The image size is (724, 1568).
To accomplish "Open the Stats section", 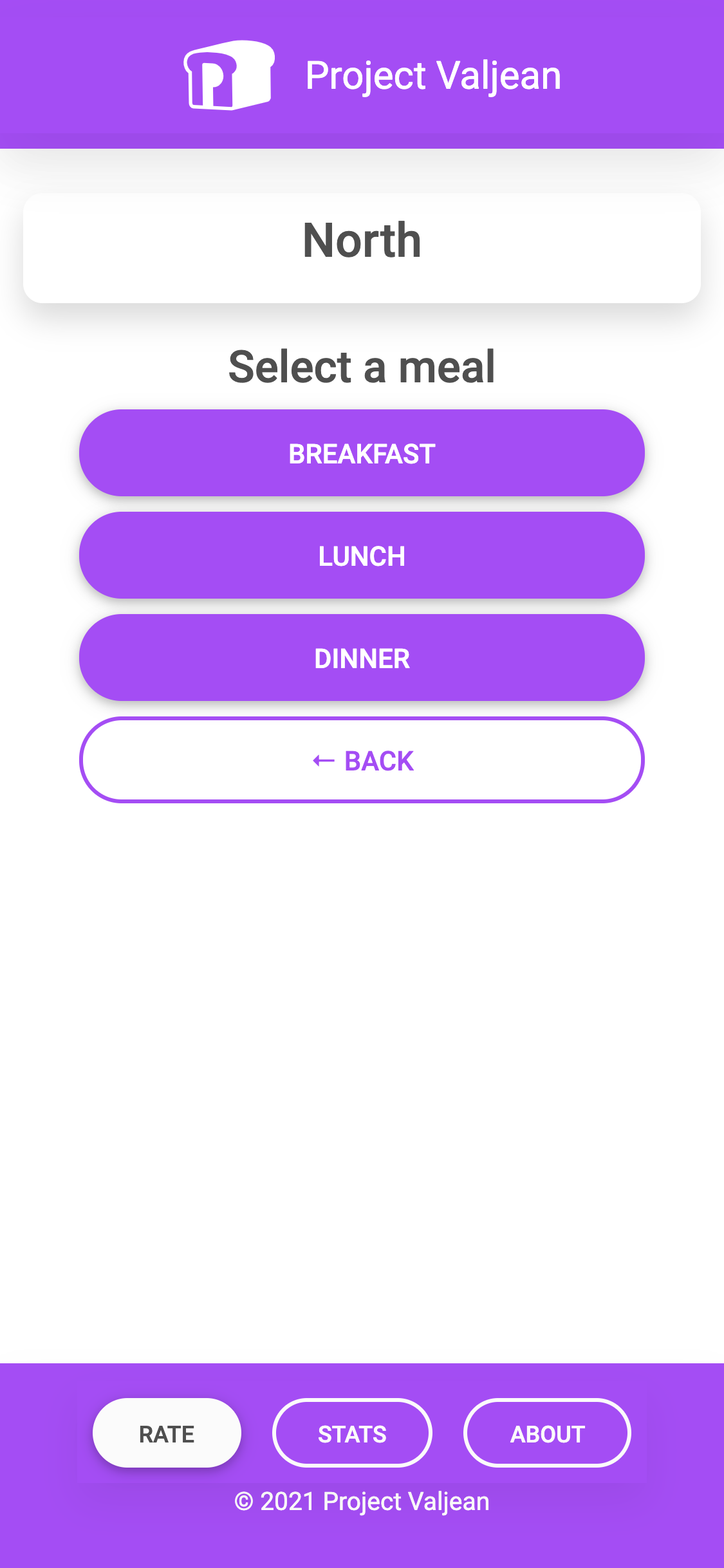I will [x=352, y=1433].
